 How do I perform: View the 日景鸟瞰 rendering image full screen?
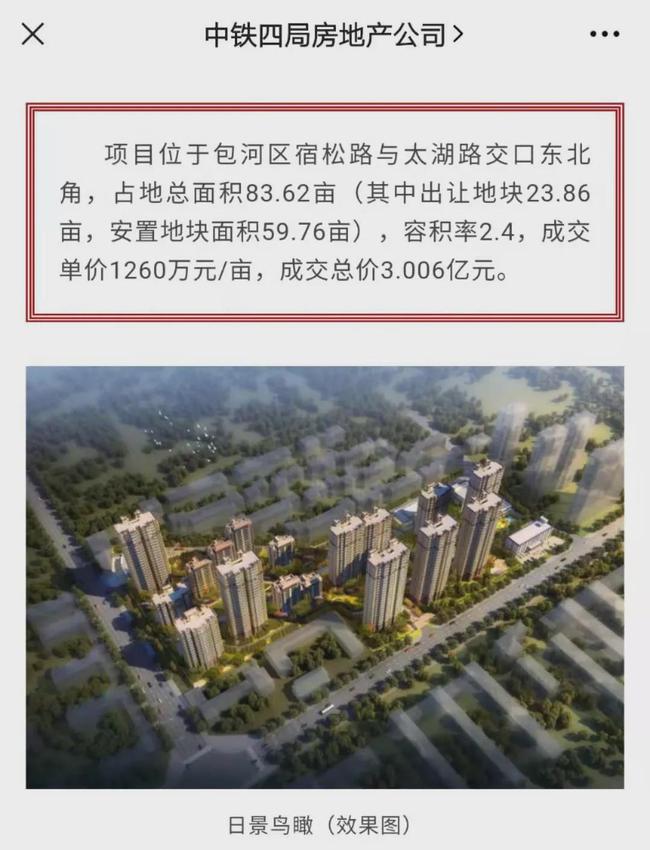point(325,577)
